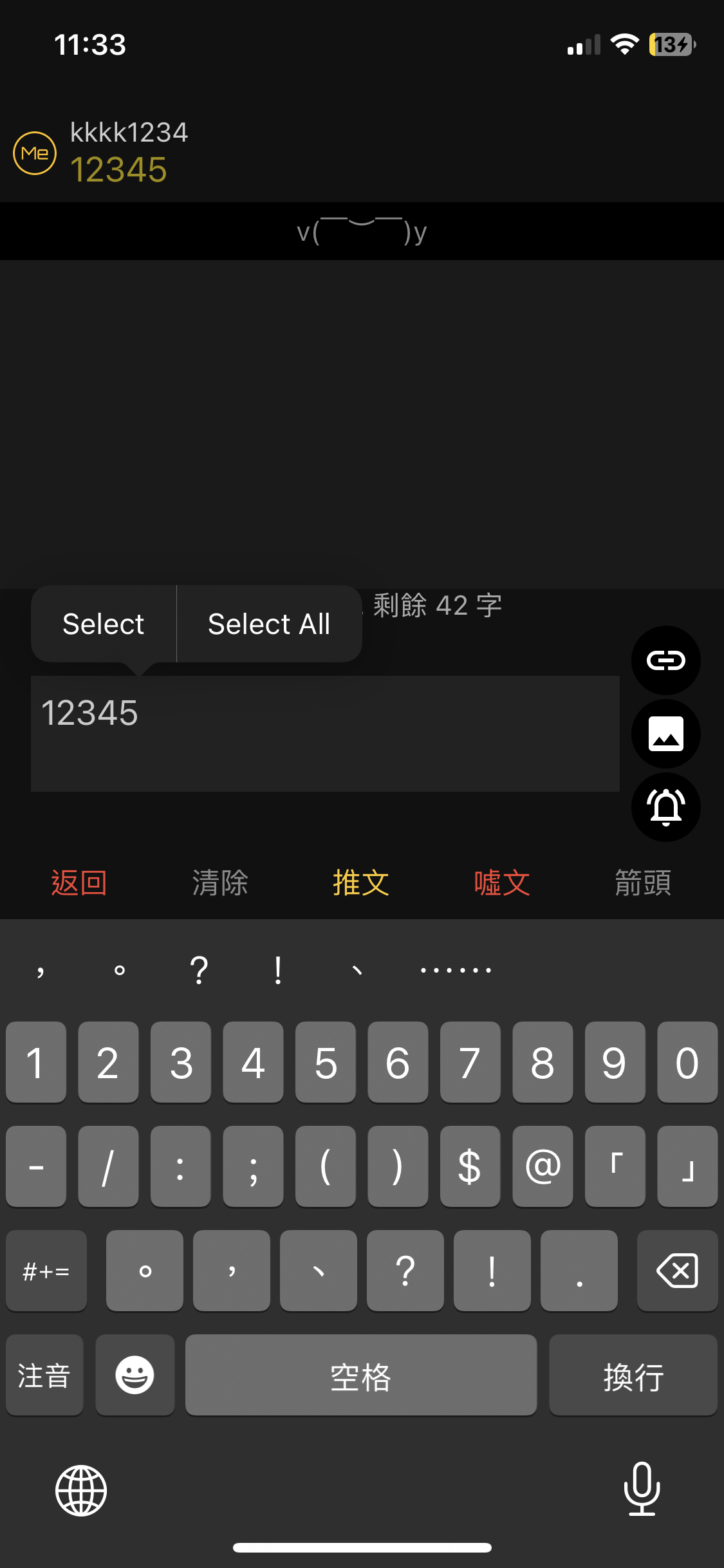This screenshot has height=1568, width=724.
Task: Insert a link with the chain icon
Action: 665,660
